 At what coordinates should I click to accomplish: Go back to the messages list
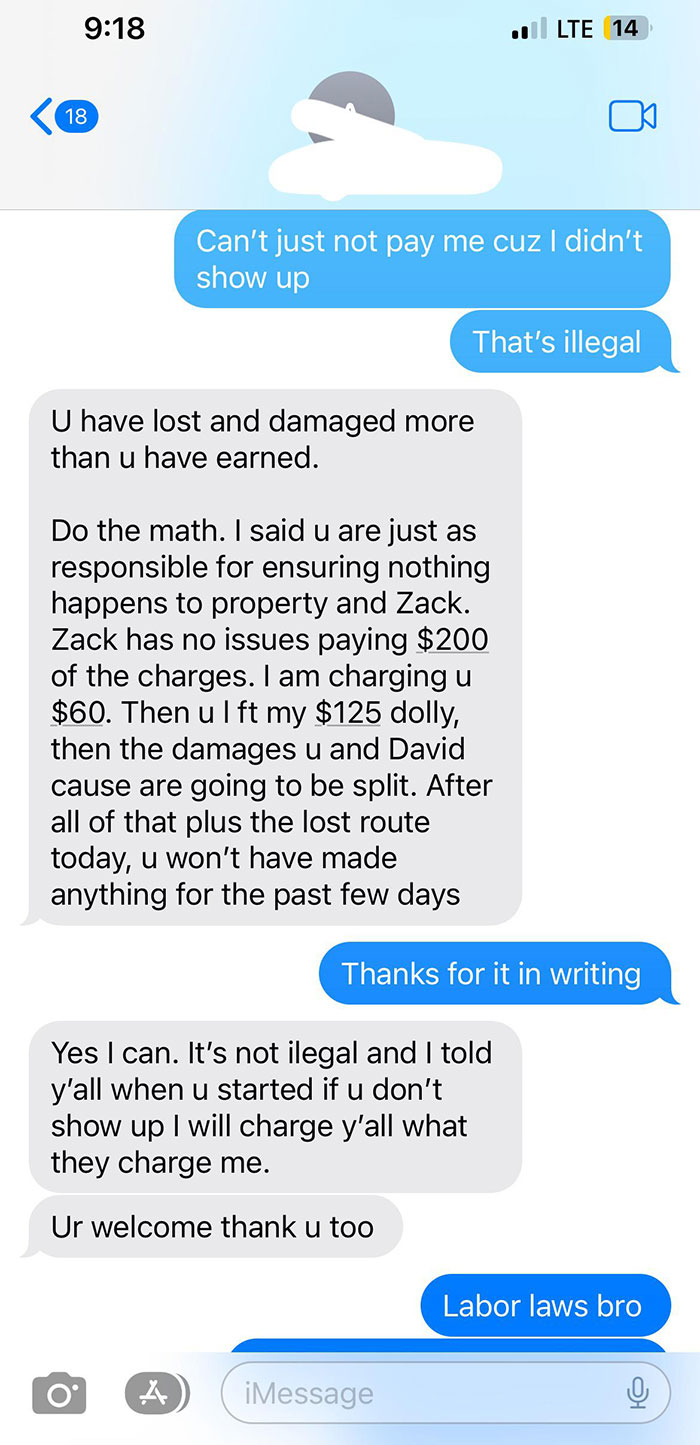coord(62,116)
